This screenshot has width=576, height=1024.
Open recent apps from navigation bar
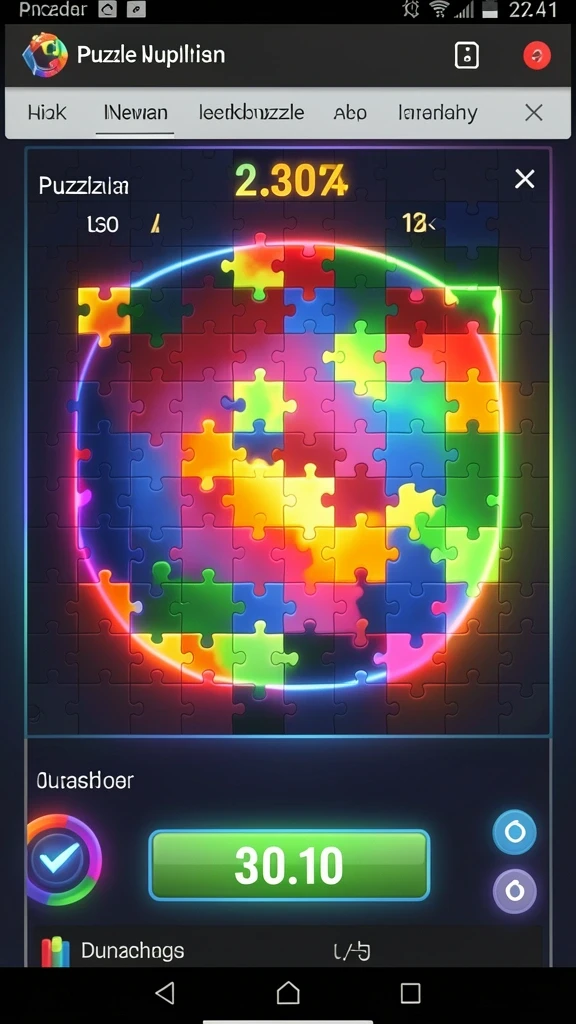pyautogui.click(x=410, y=993)
